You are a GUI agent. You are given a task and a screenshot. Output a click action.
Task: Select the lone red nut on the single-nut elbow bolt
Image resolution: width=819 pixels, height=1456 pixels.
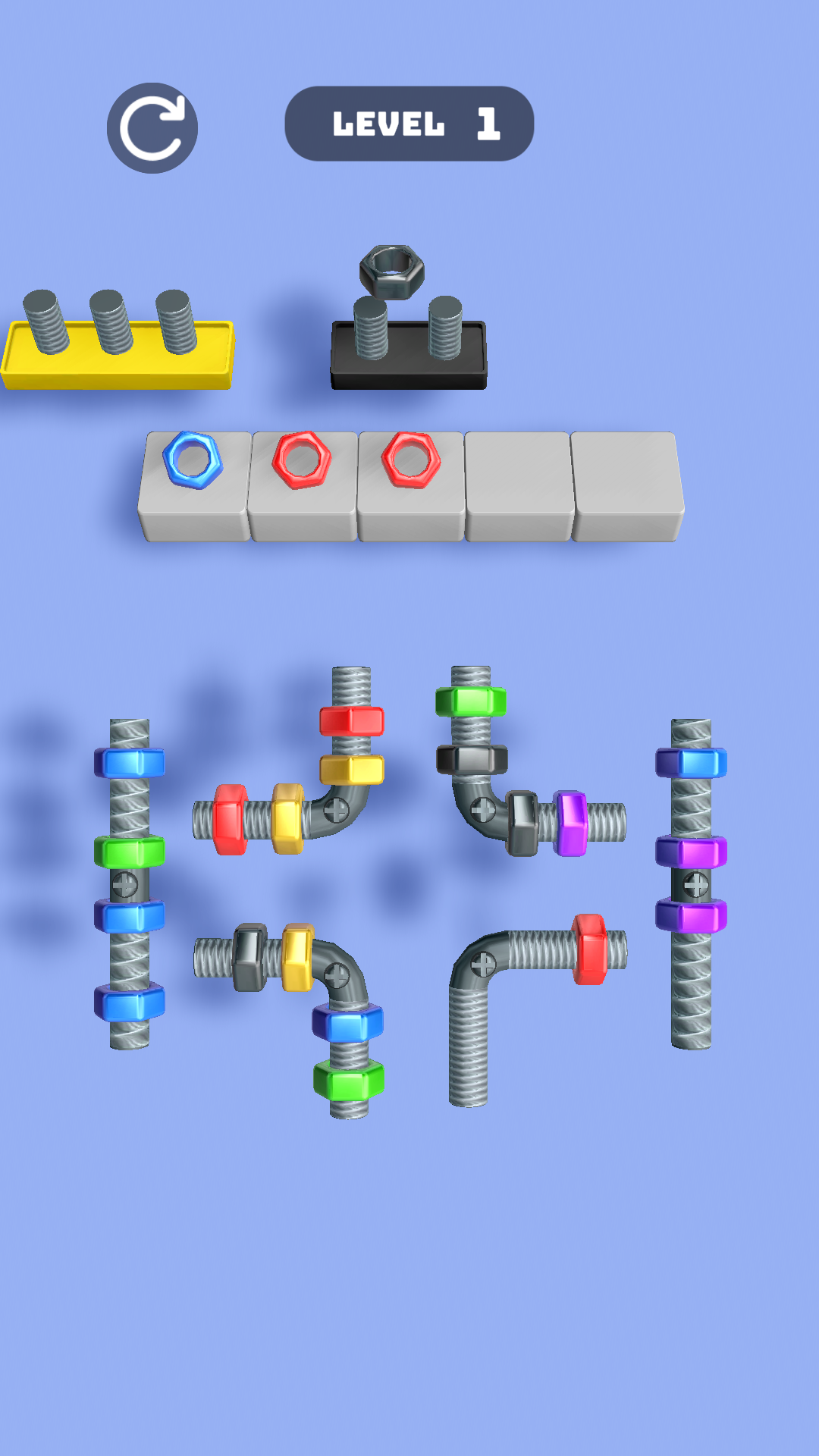589,949
